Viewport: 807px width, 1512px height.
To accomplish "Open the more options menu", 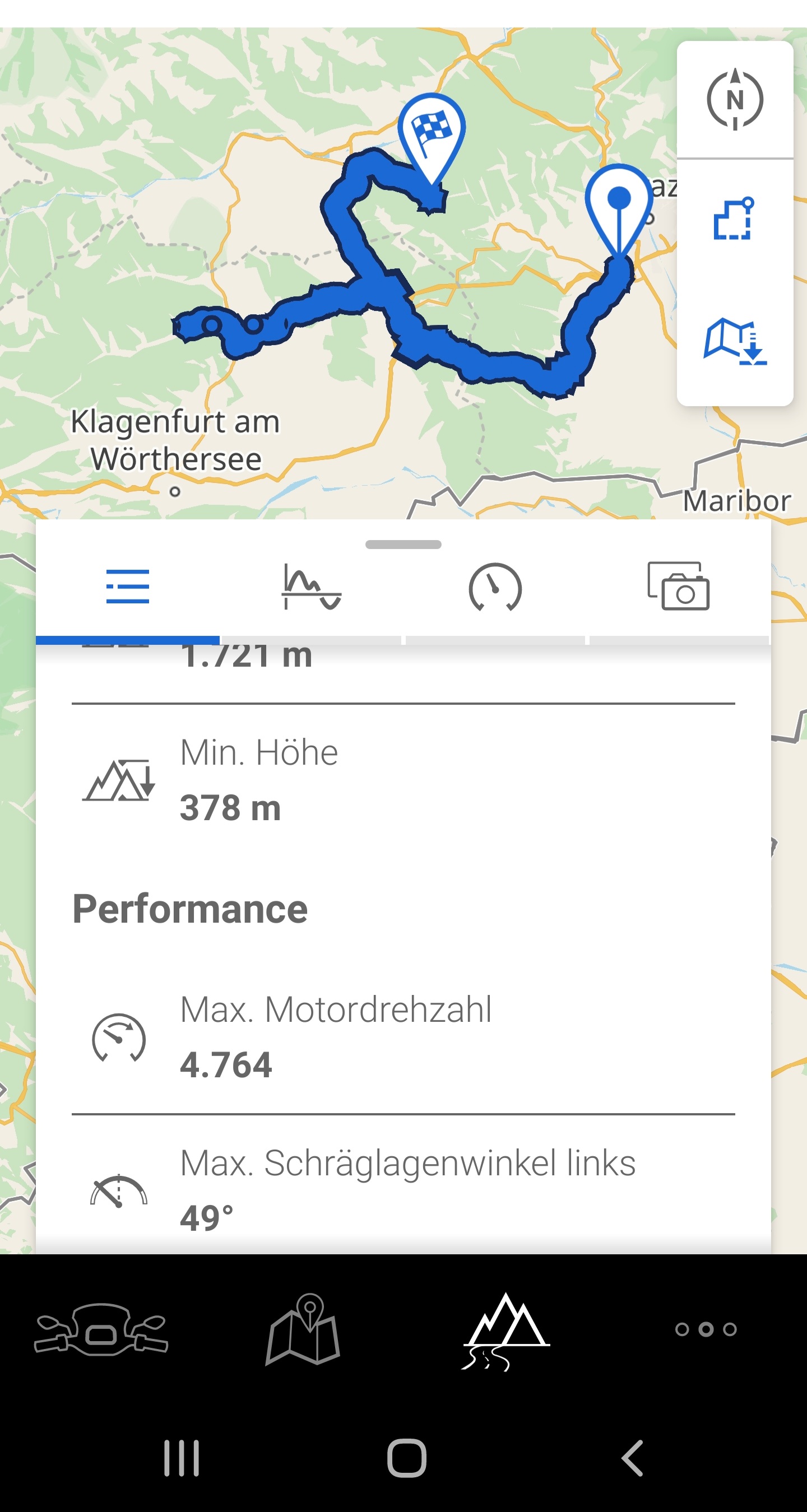I will pos(706,1329).
